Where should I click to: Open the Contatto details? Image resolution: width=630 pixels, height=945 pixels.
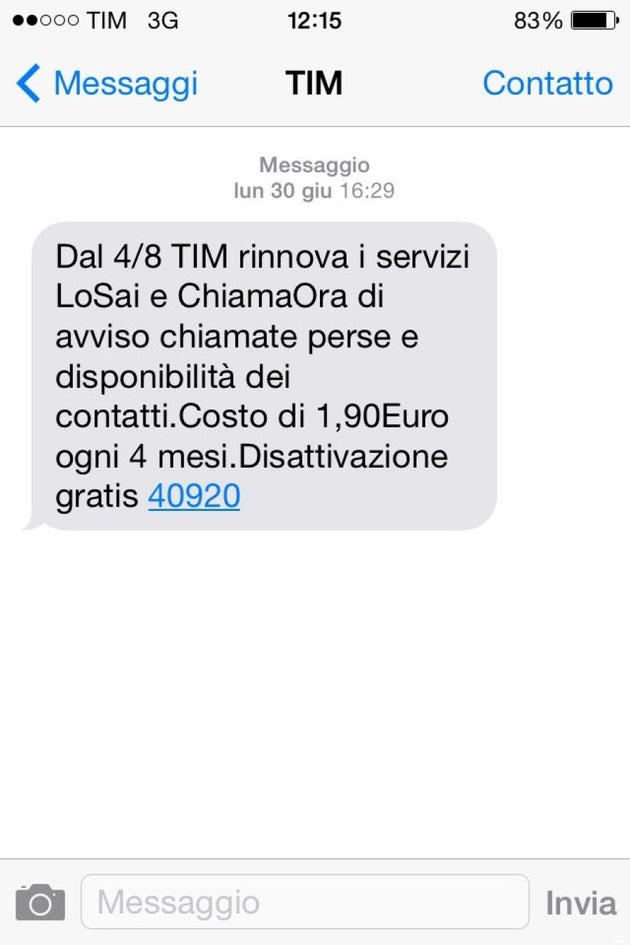tap(547, 83)
